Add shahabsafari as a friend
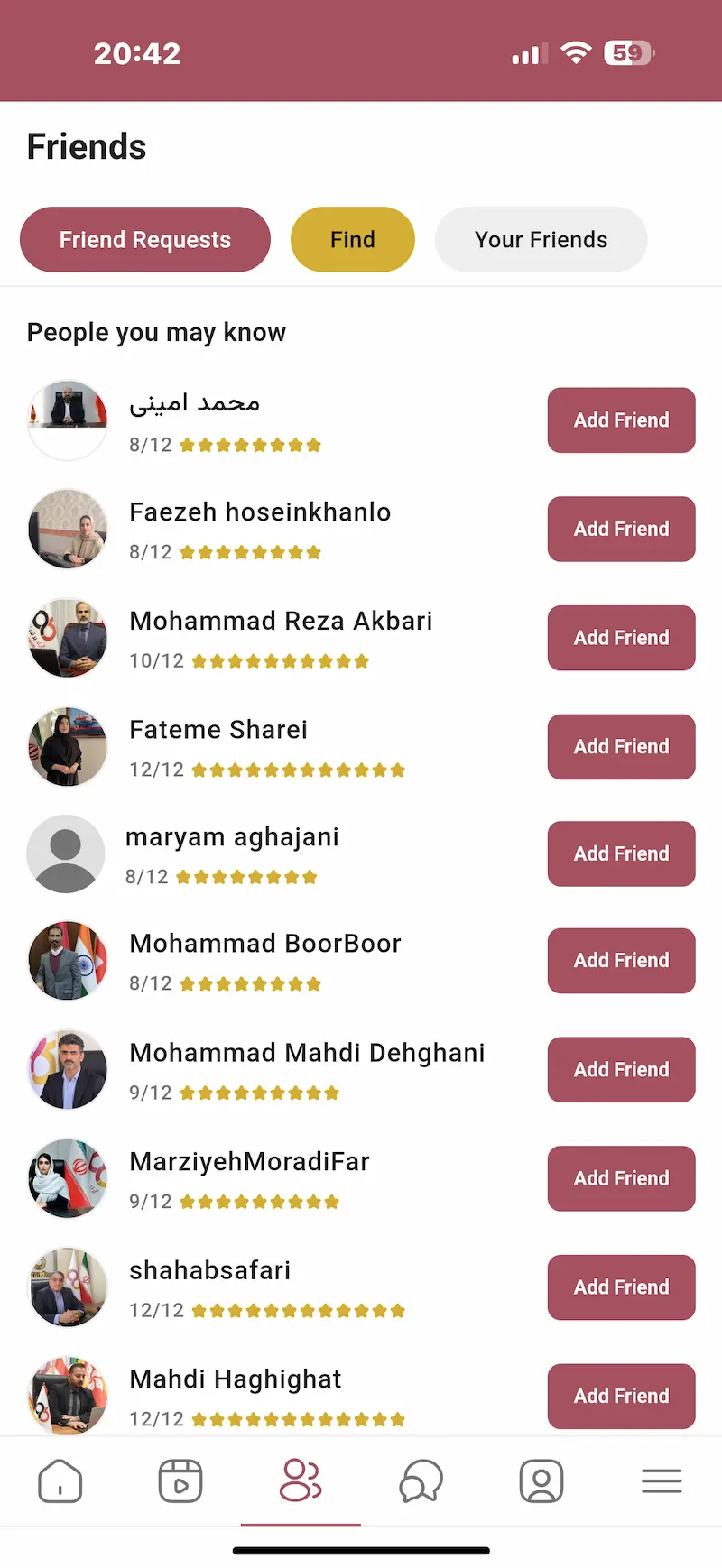The height and width of the screenshot is (1568, 722). click(621, 1287)
